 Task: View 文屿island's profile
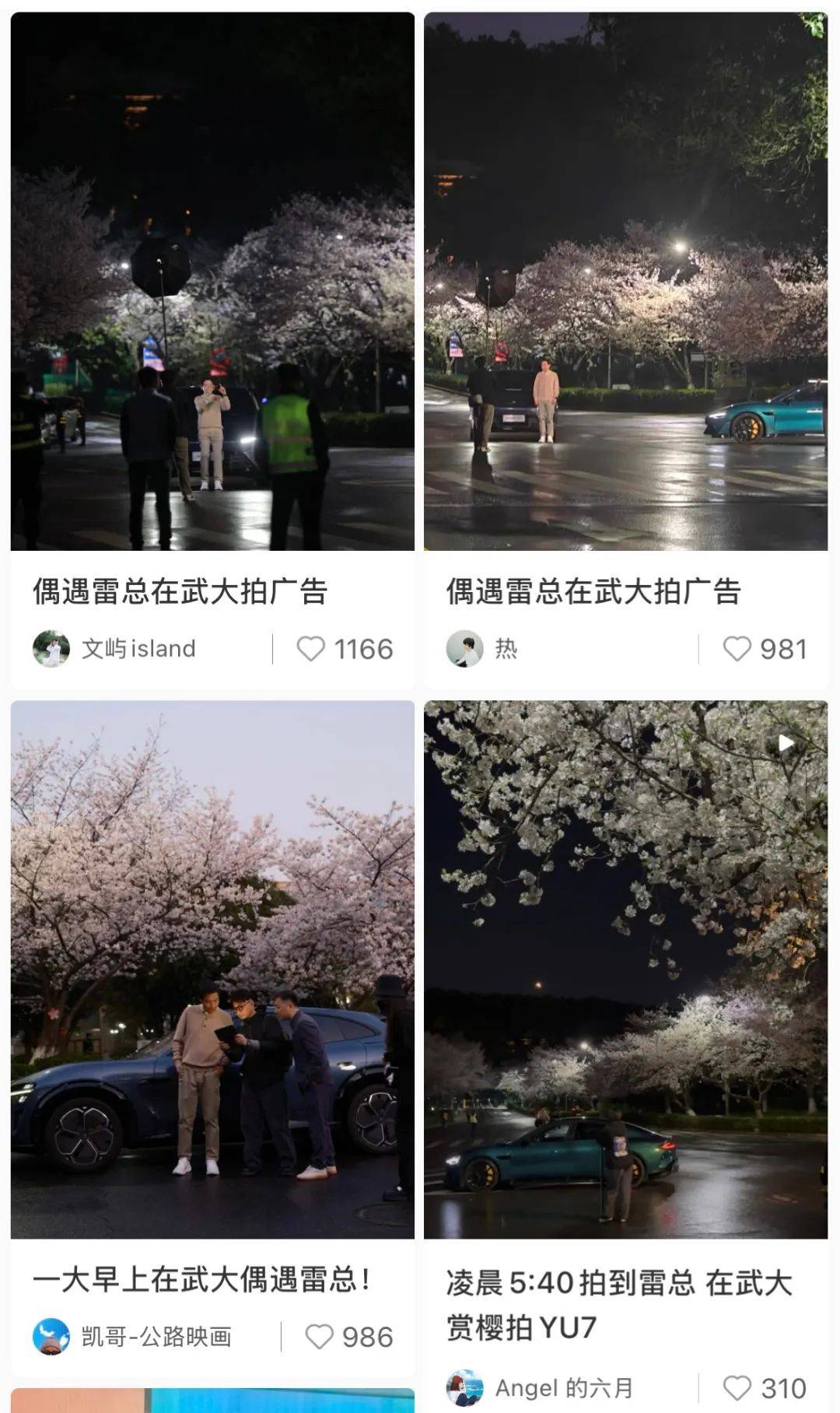pyautogui.click(x=51, y=649)
